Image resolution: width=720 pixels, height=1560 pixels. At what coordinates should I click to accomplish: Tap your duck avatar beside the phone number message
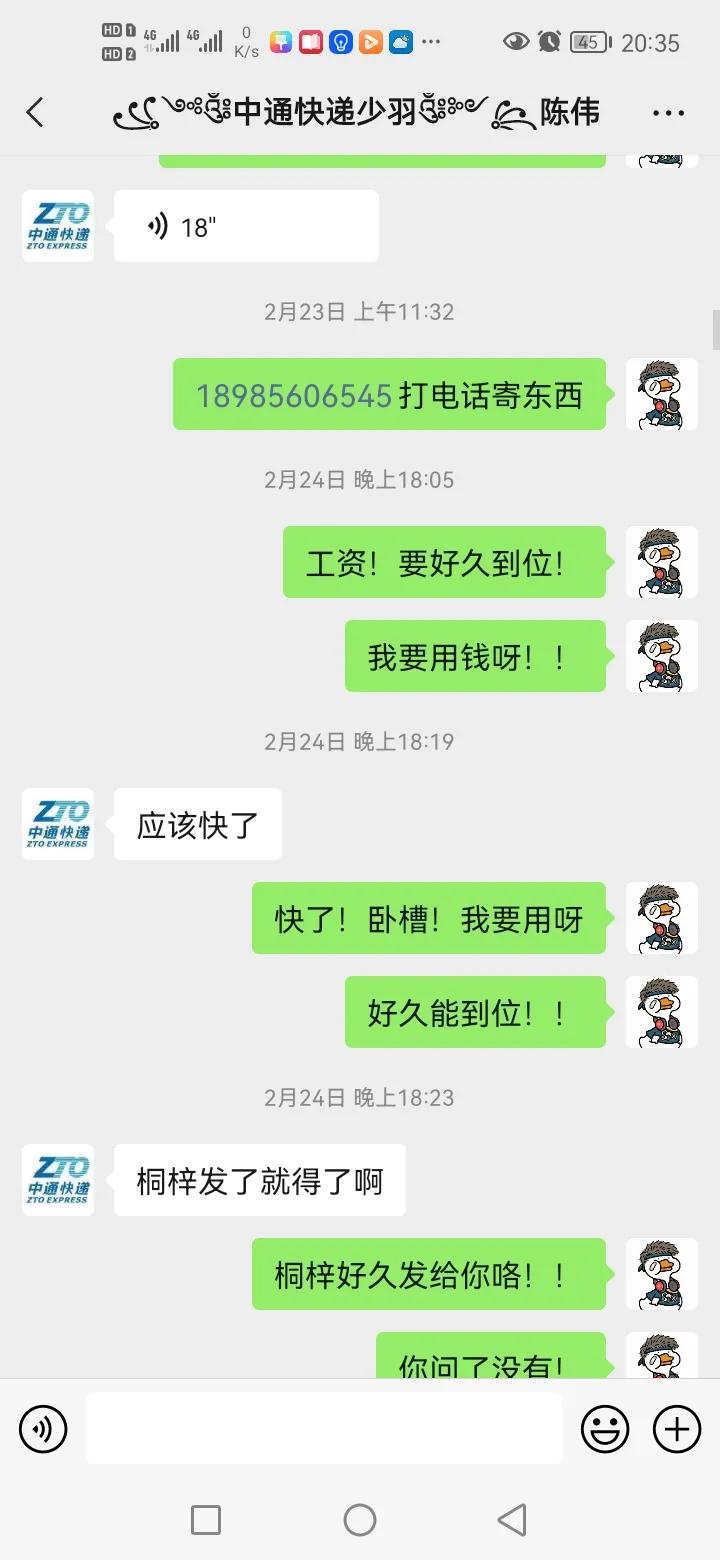click(x=661, y=394)
